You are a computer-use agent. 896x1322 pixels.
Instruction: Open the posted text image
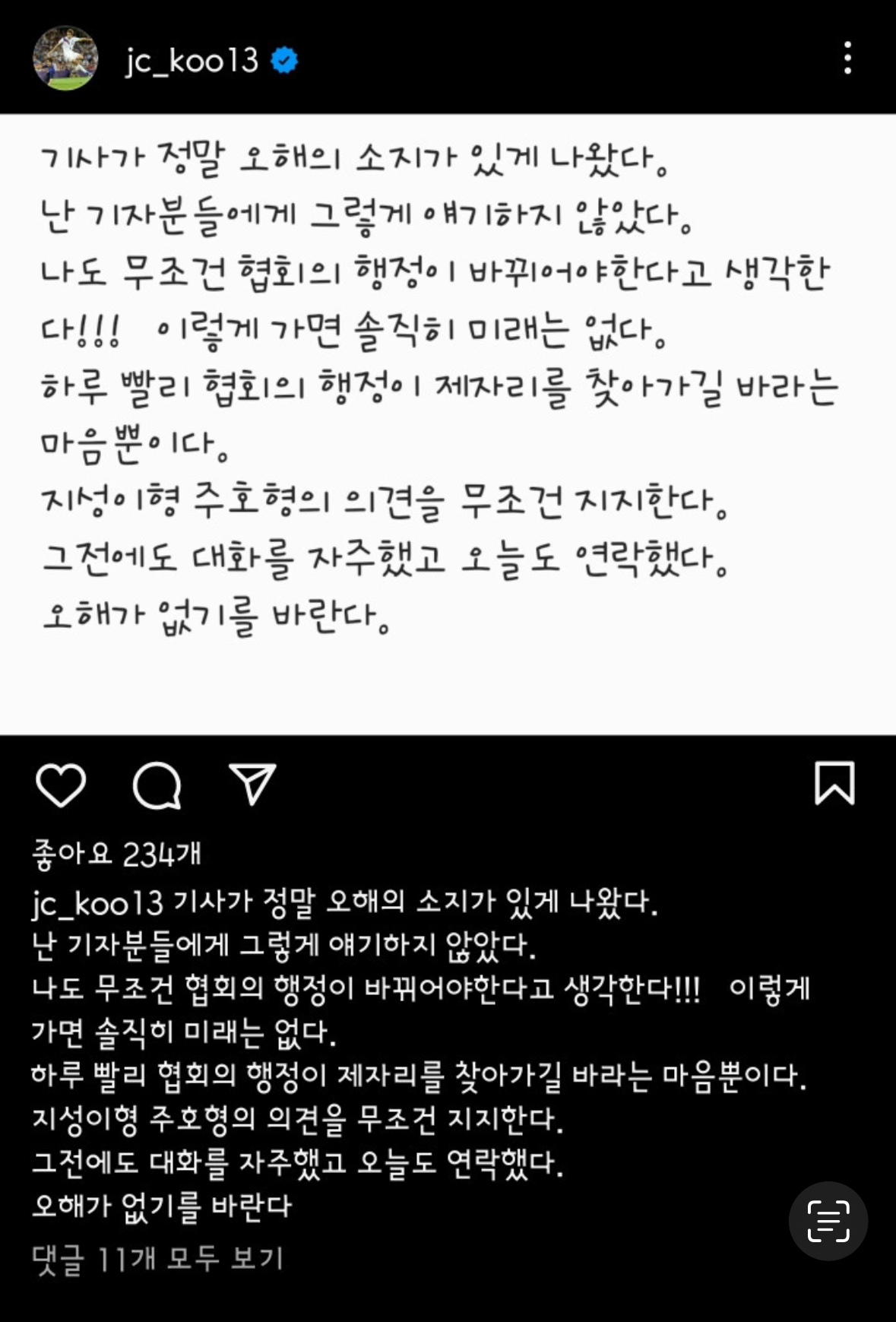pyautogui.click(x=448, y=424)
